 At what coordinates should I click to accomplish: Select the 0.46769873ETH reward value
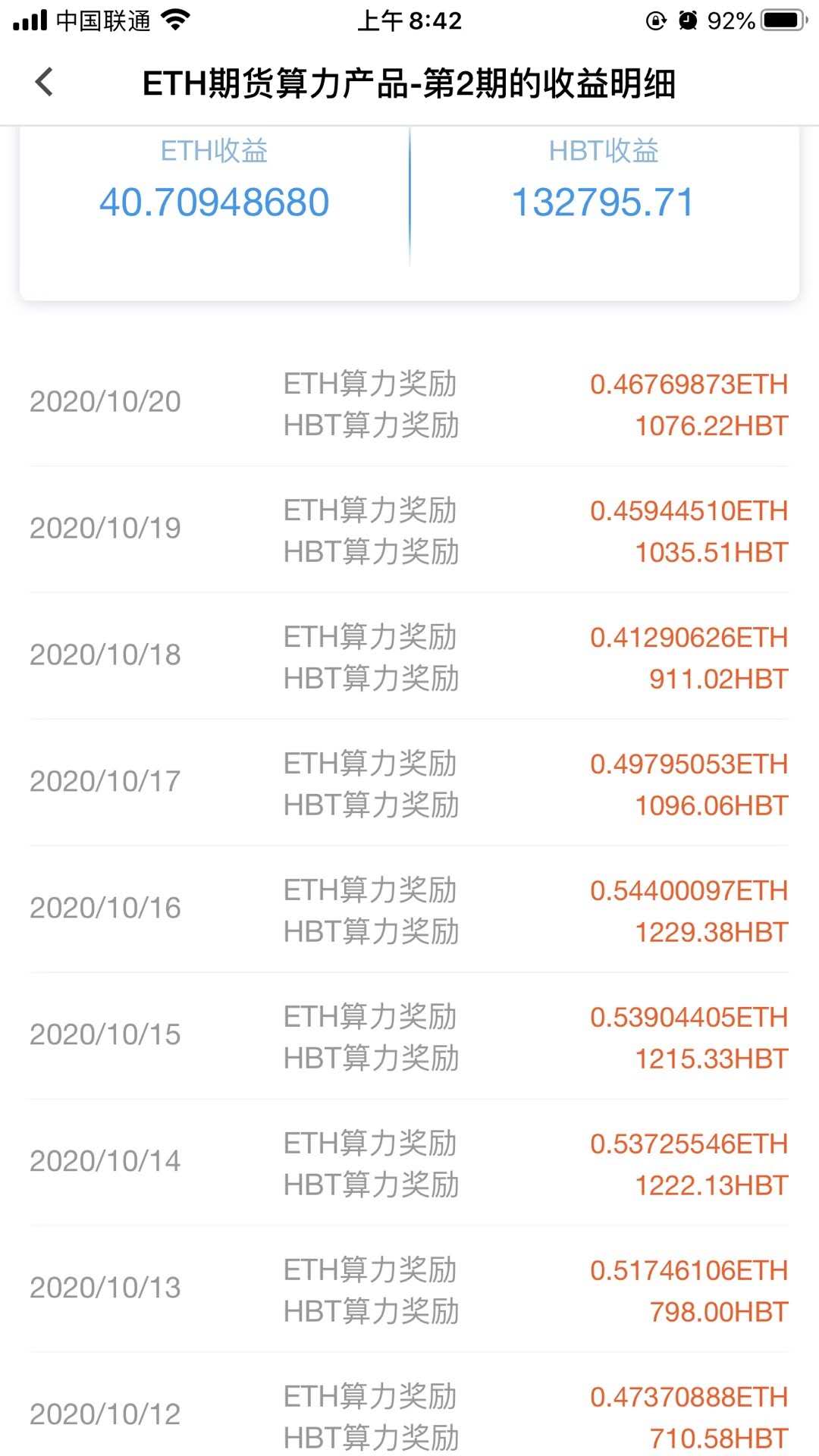point(689,386)
